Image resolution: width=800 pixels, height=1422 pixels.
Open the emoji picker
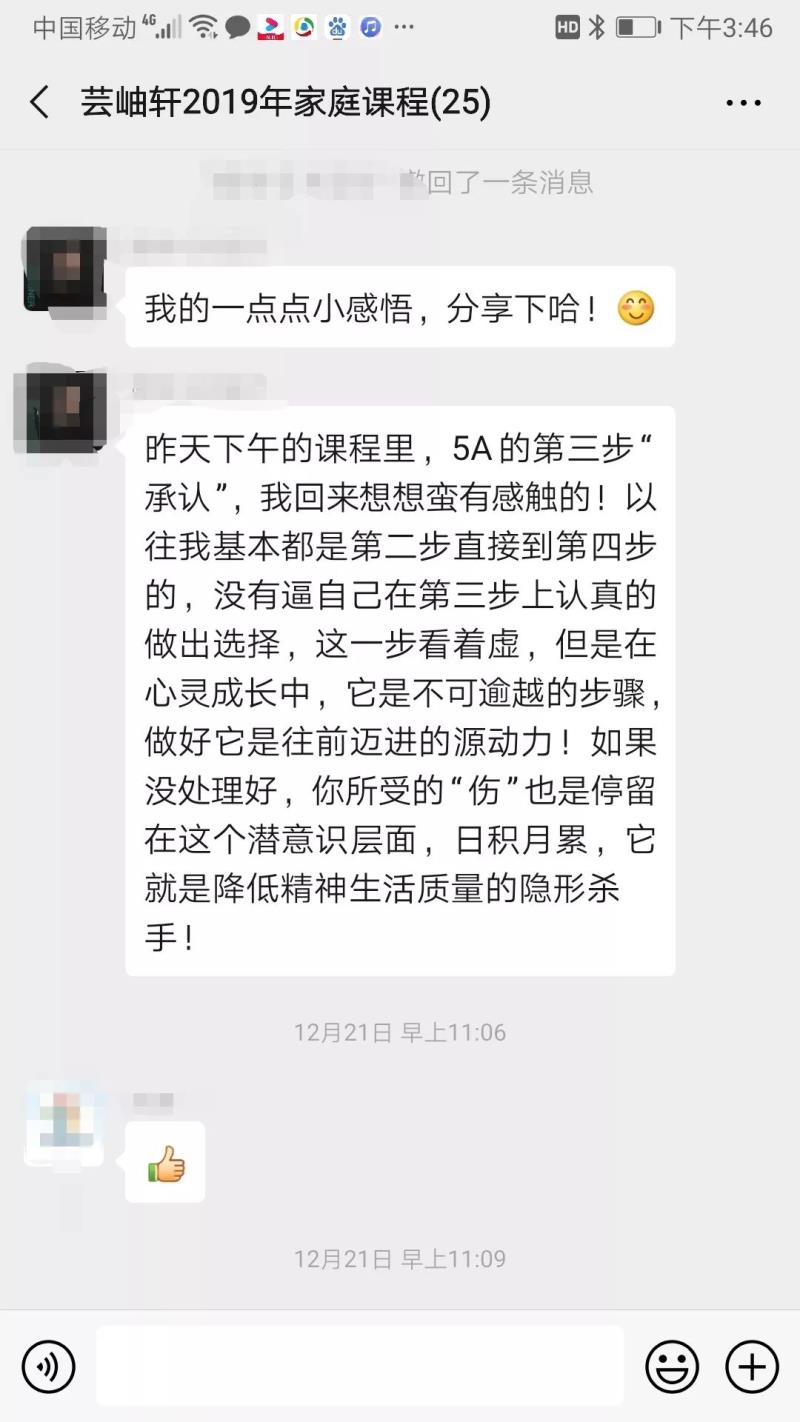[x=672, y=1366]
